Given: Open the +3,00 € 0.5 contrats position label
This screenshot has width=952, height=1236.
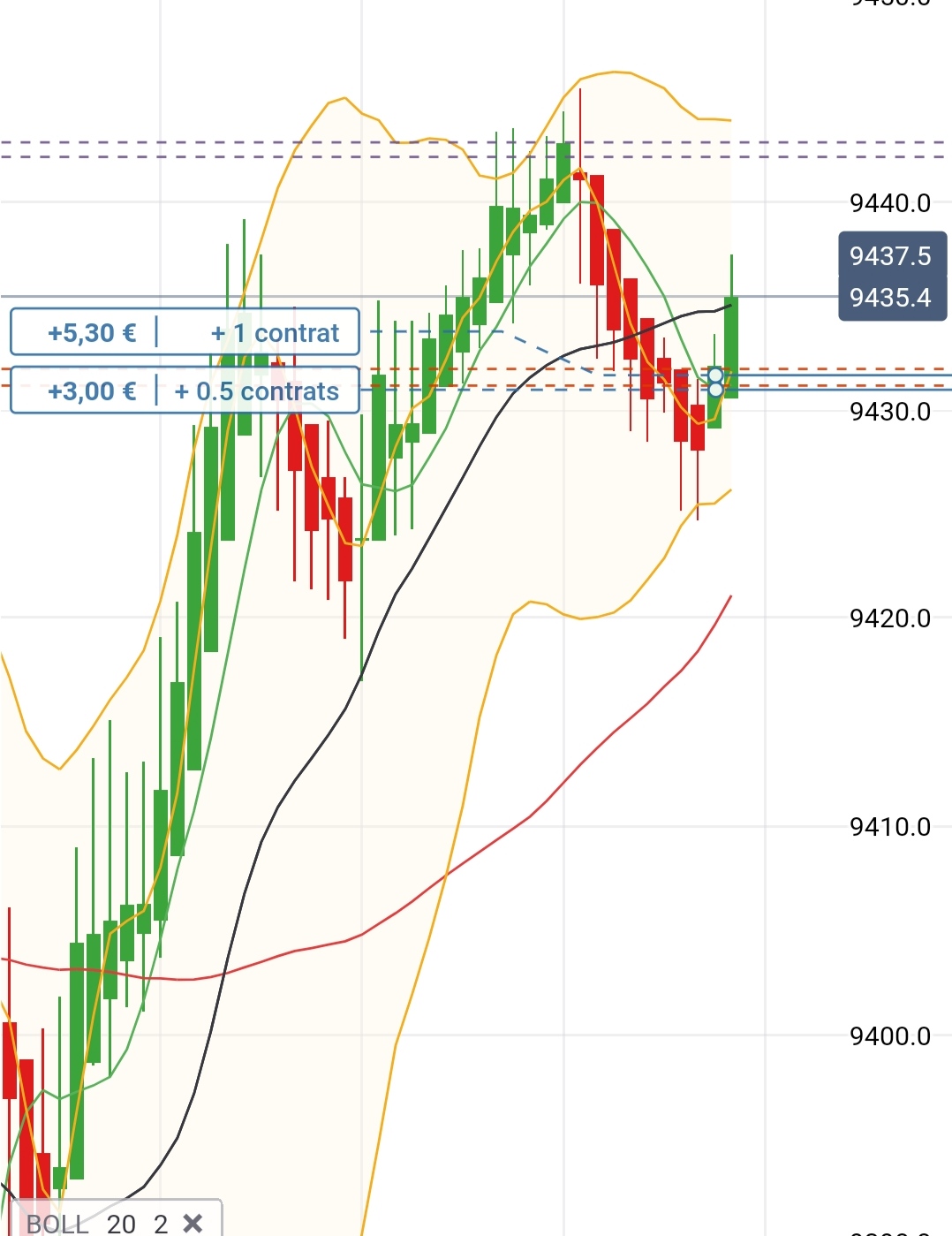Looking at the screenshot, I should point(185,391).
